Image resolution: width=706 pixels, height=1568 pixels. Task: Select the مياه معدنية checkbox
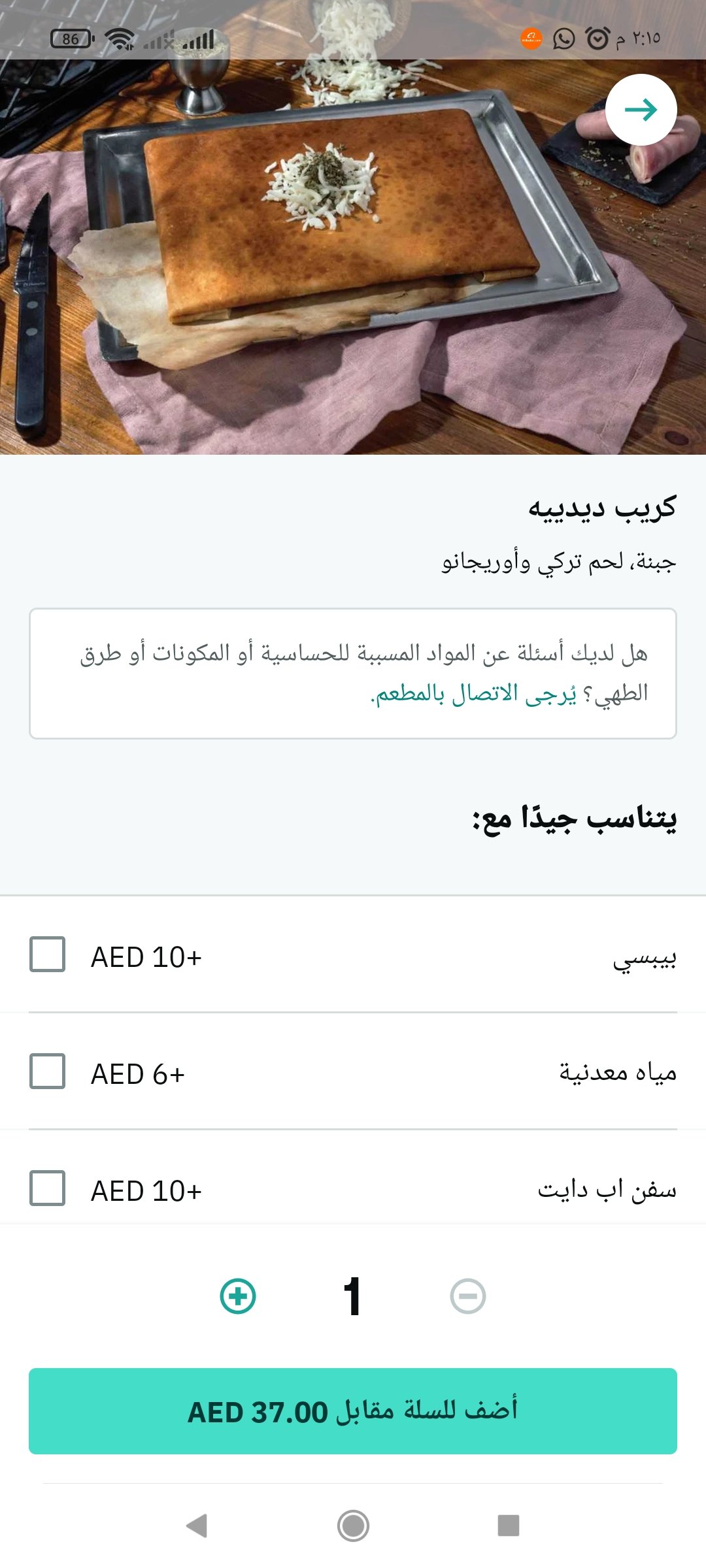pos(48,1071)
